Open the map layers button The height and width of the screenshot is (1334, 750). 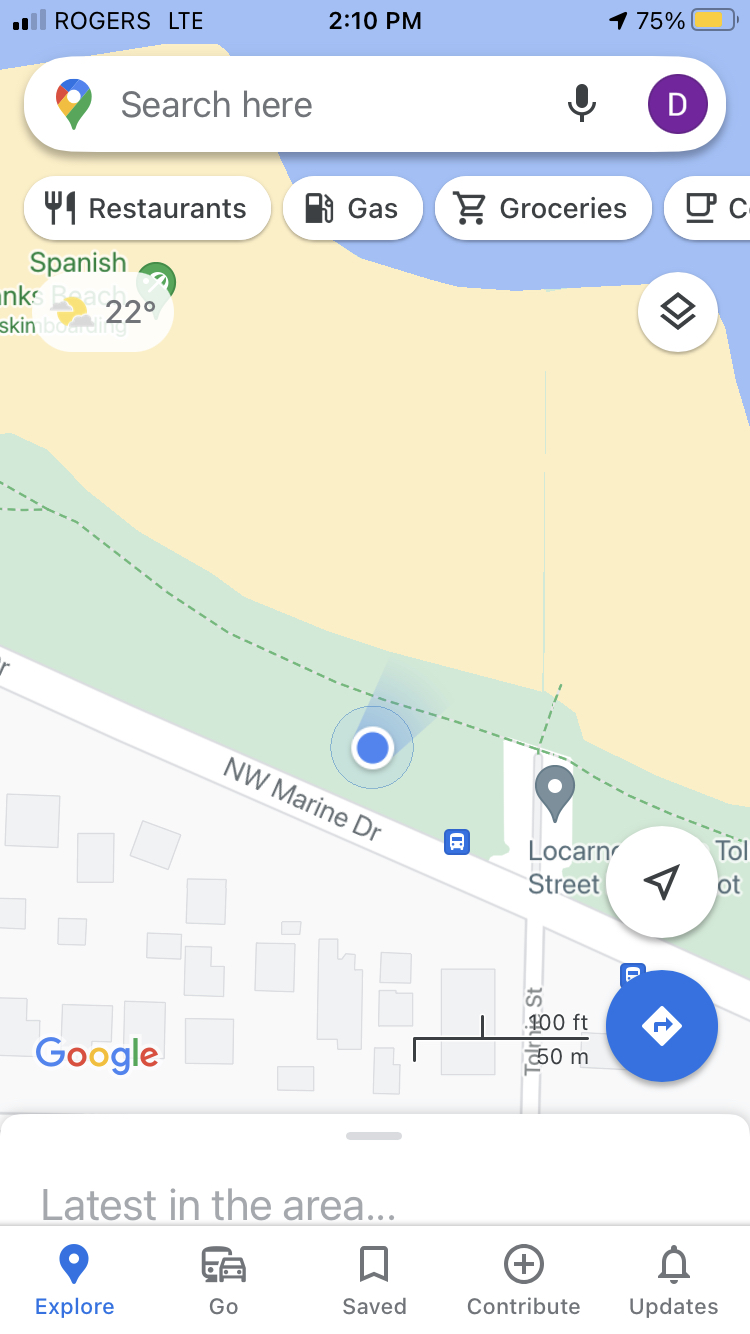[678, 312]
